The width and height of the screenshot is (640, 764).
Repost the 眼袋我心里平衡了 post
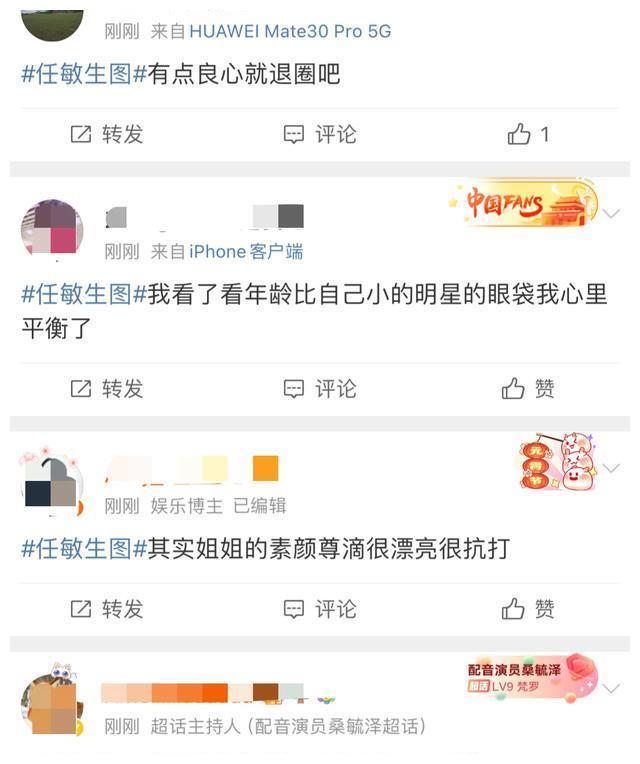(107, 388)
